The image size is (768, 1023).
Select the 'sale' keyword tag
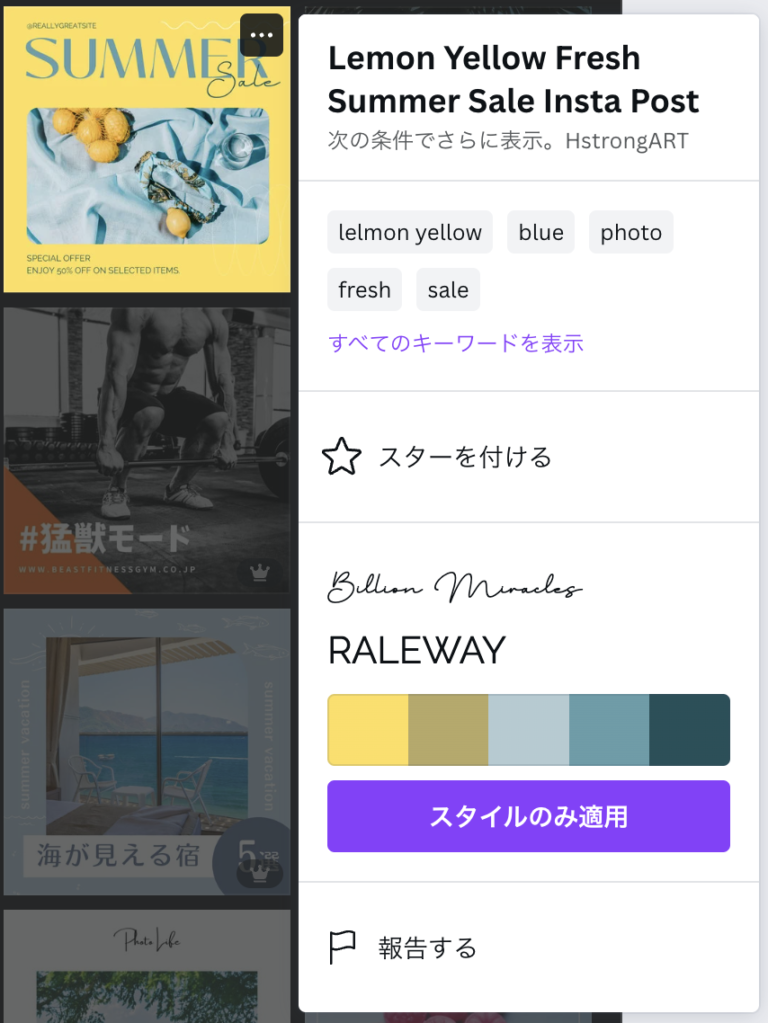point(447,289)
